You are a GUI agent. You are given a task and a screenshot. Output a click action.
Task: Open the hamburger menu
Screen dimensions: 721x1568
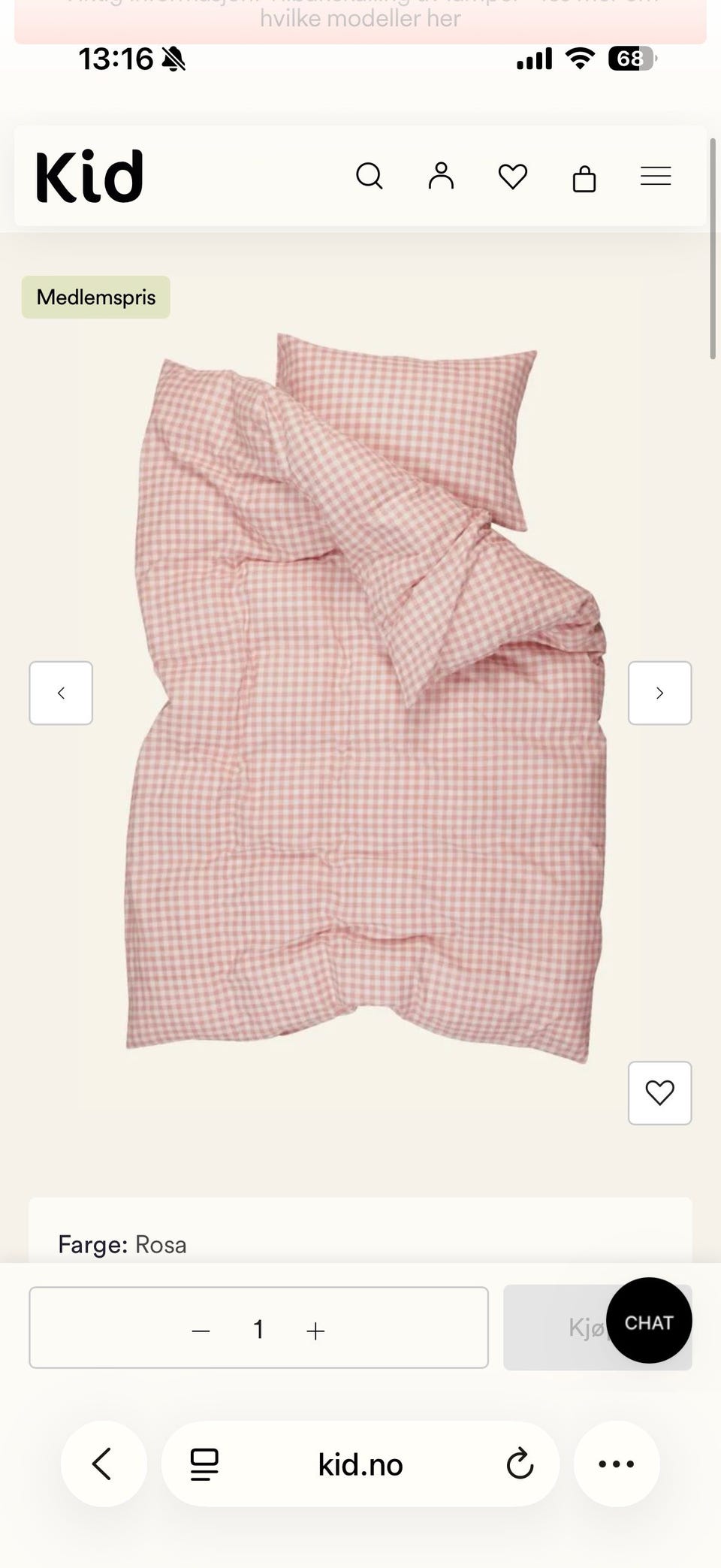pyautogui.click(x=656, y=177)
